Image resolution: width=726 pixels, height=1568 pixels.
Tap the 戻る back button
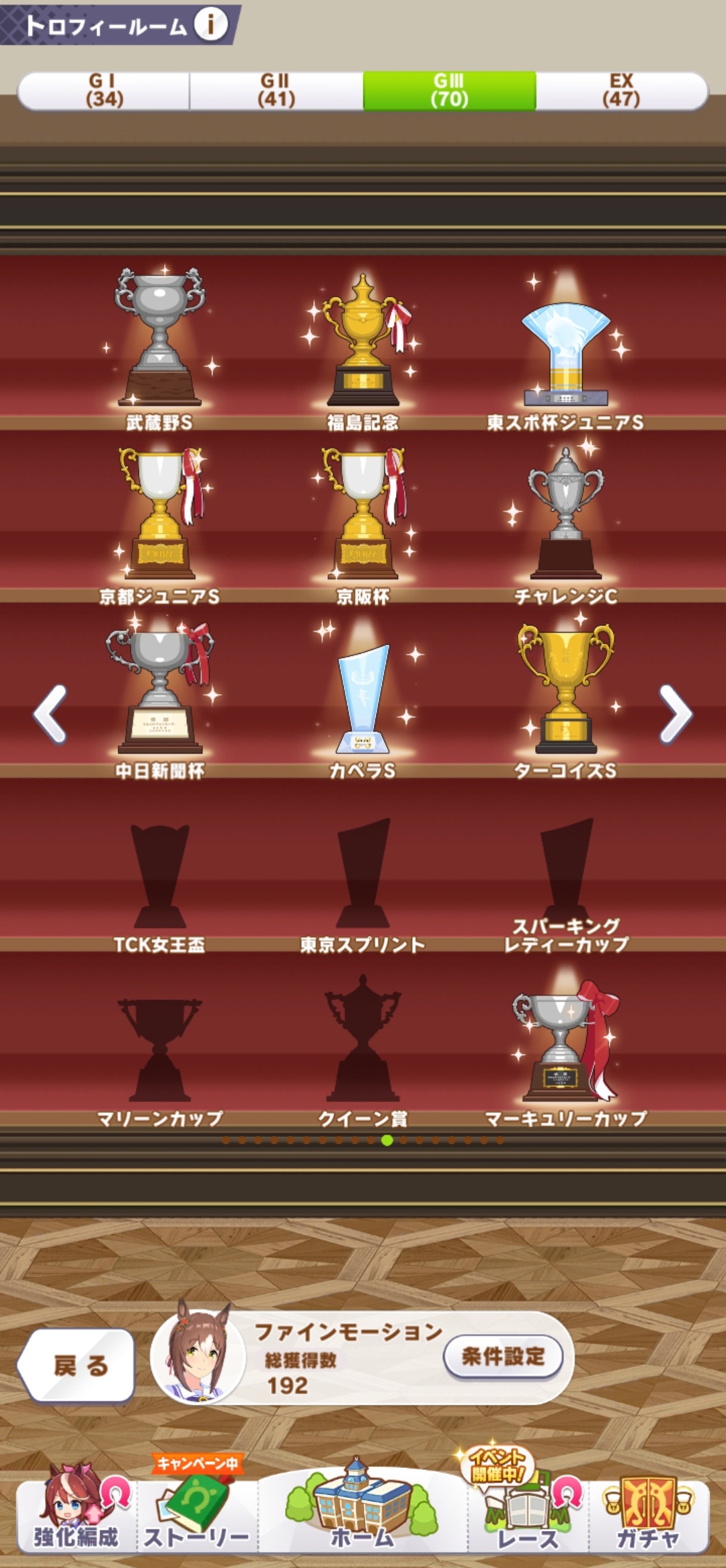click(77, 1365)
